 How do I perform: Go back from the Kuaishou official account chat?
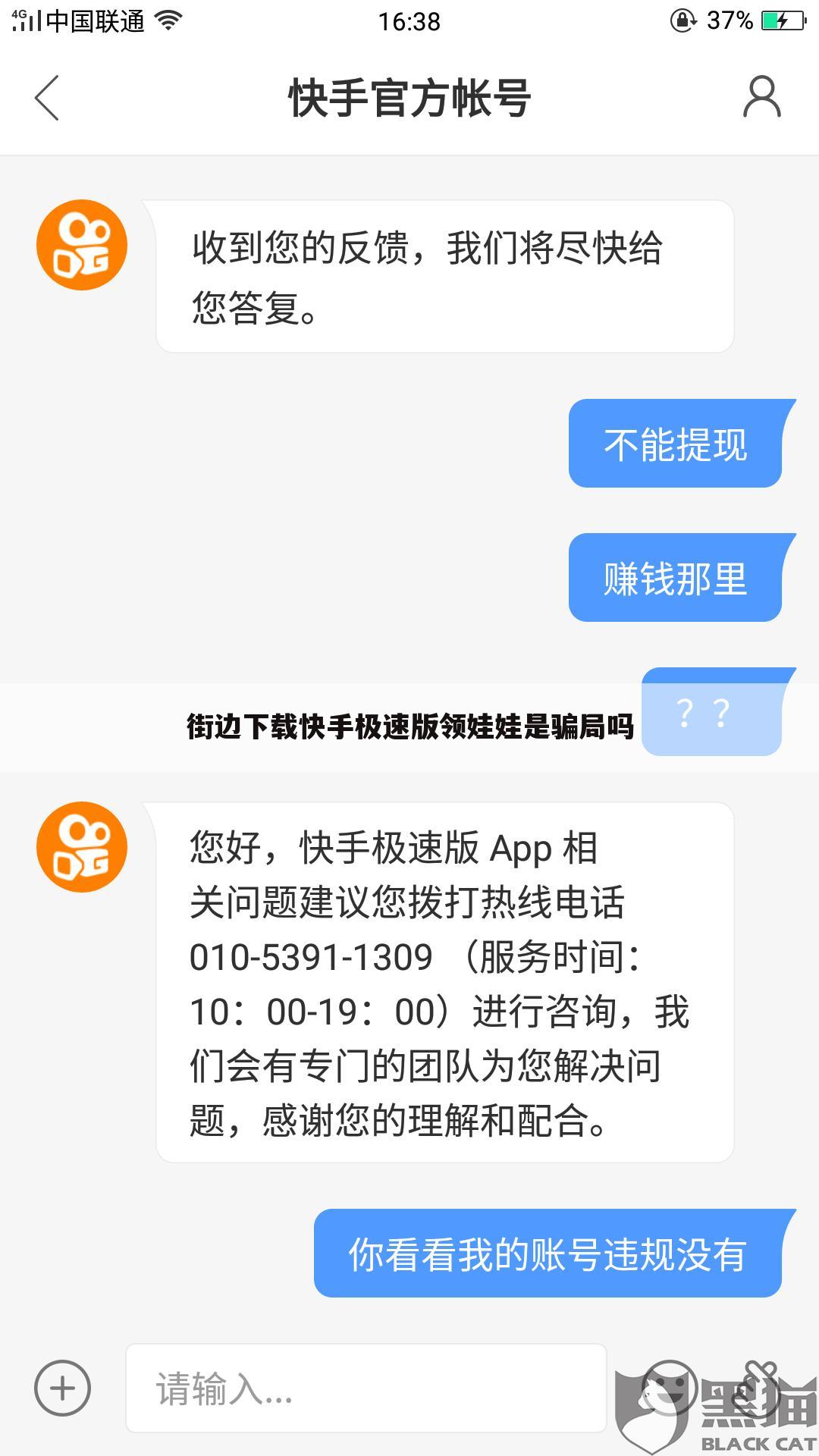[x=47, y=98]
